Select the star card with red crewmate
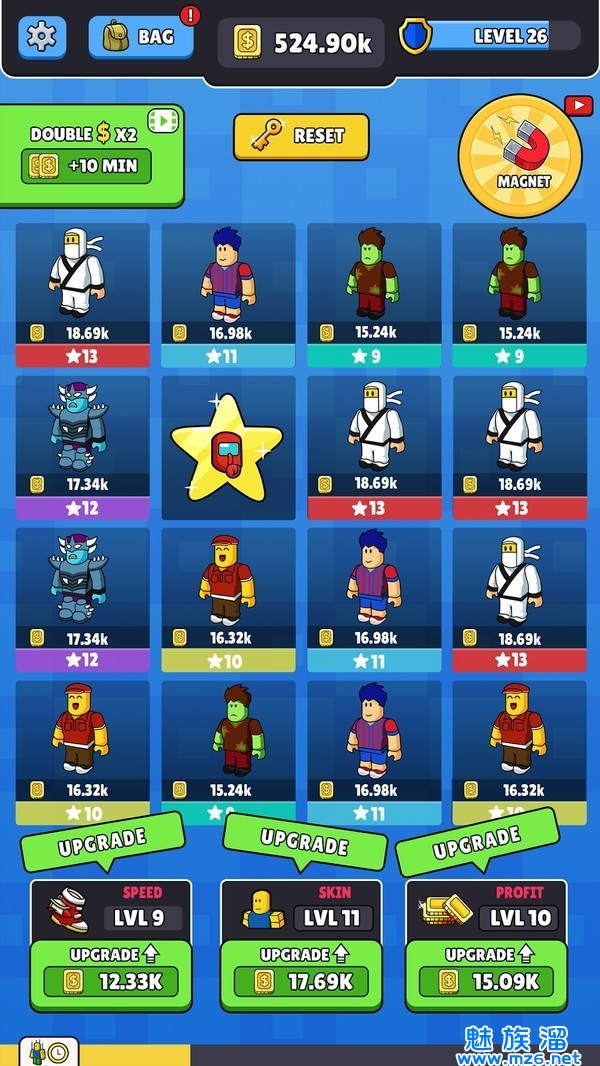Viewport: 600px width, 1066px height. (x=228, y=447)
